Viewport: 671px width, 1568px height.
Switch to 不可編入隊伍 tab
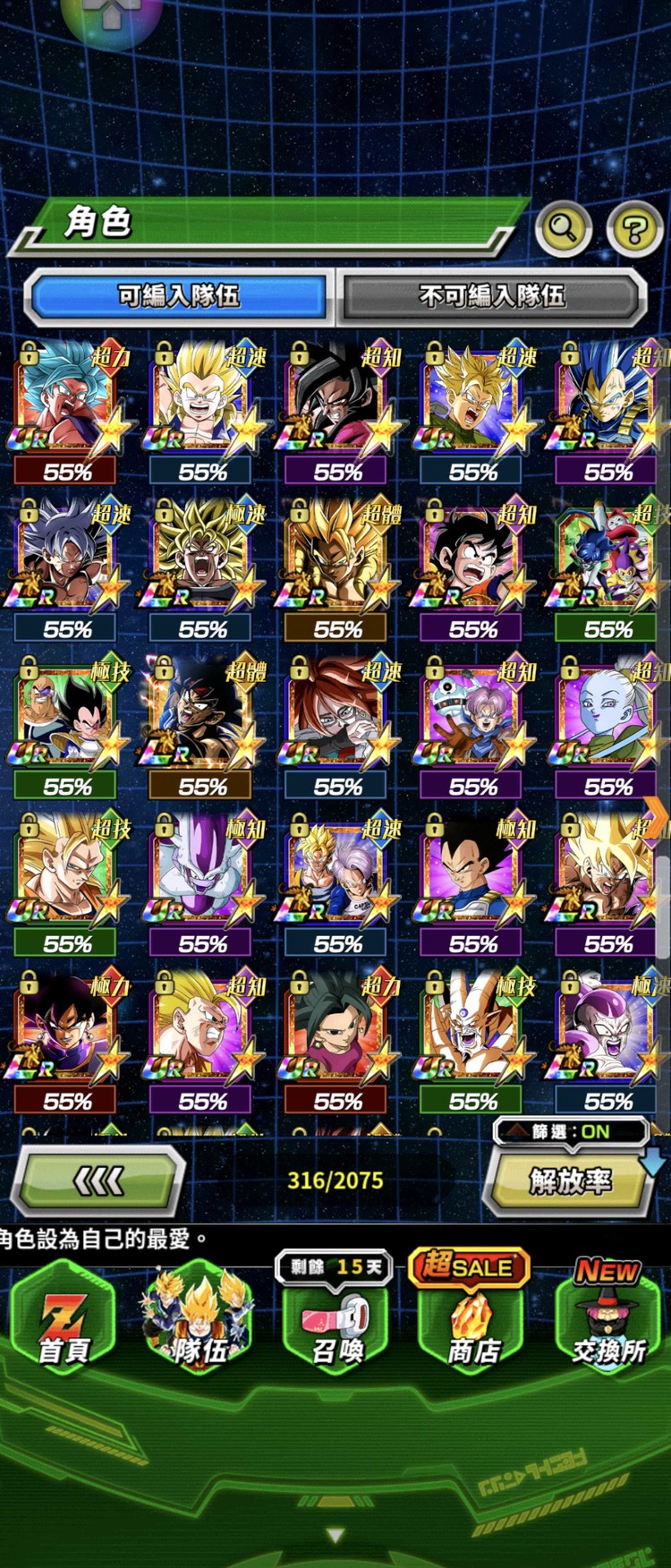coord(491,295)
